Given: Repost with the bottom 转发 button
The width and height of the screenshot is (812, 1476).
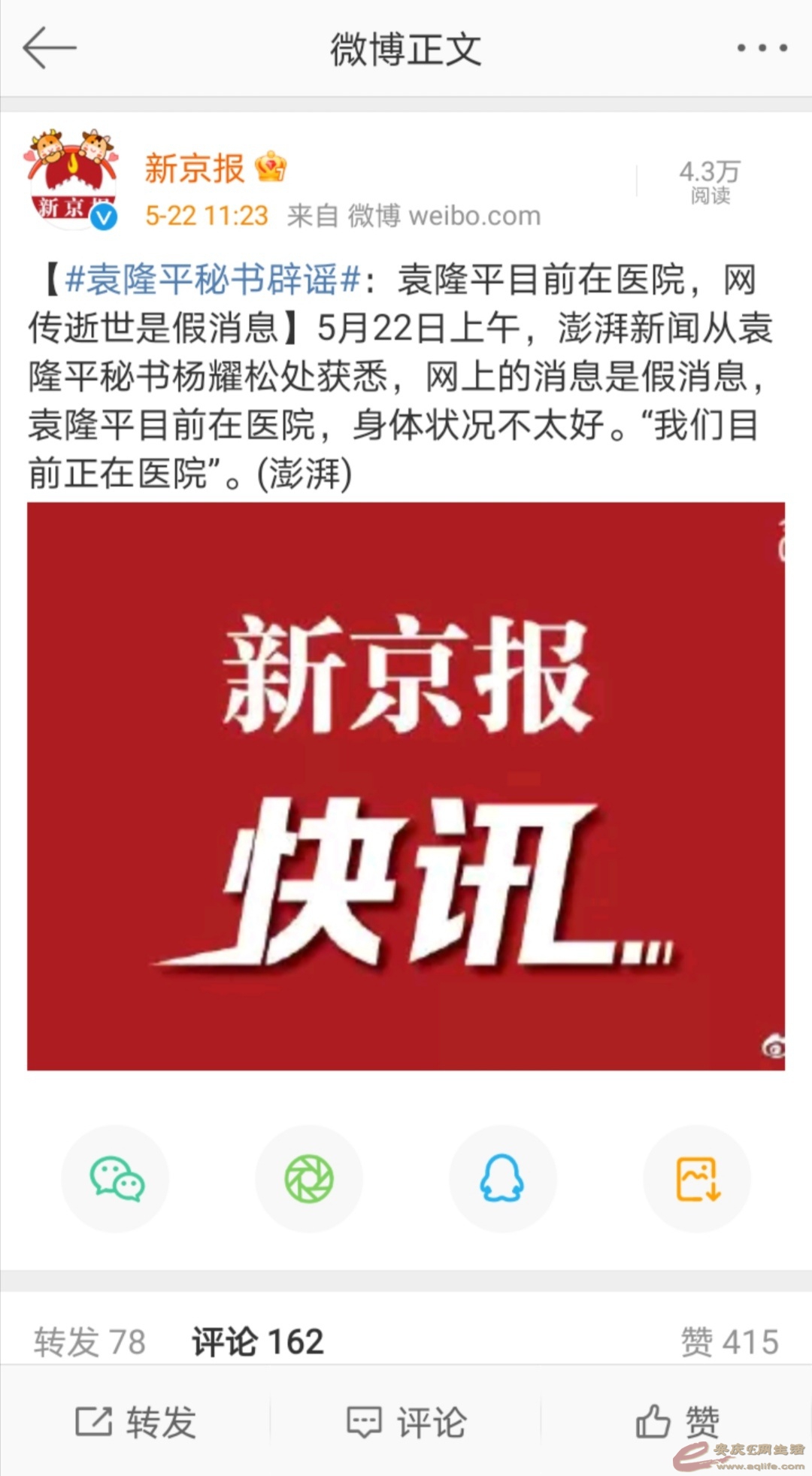Looking at the screenshot, I should tap(135, 1422).
